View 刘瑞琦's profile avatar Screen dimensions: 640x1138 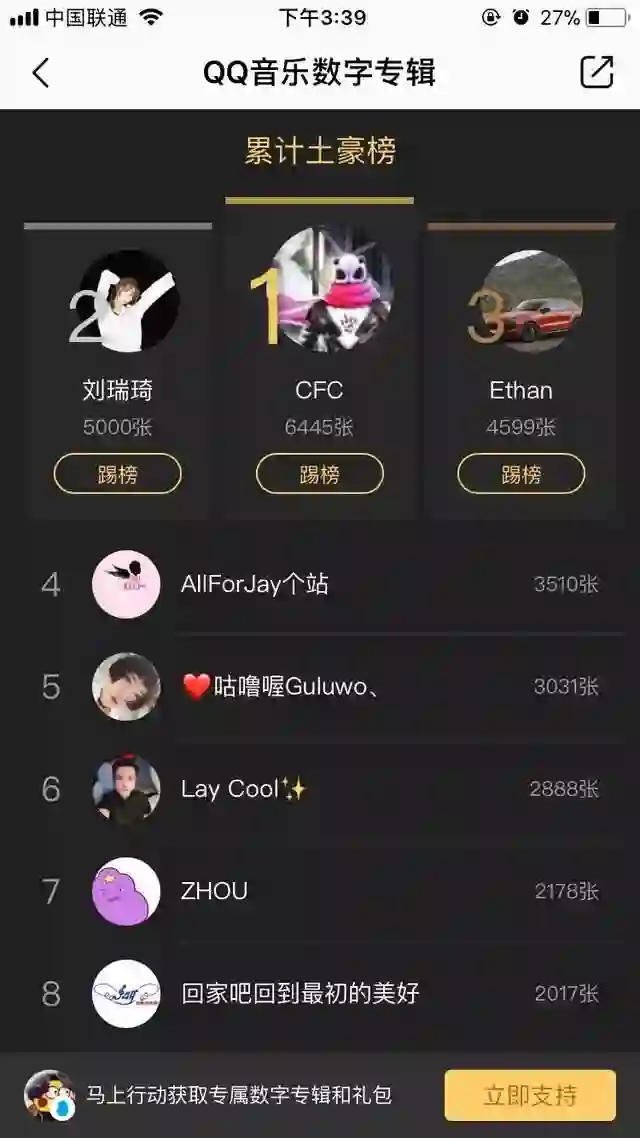[129, 301]
